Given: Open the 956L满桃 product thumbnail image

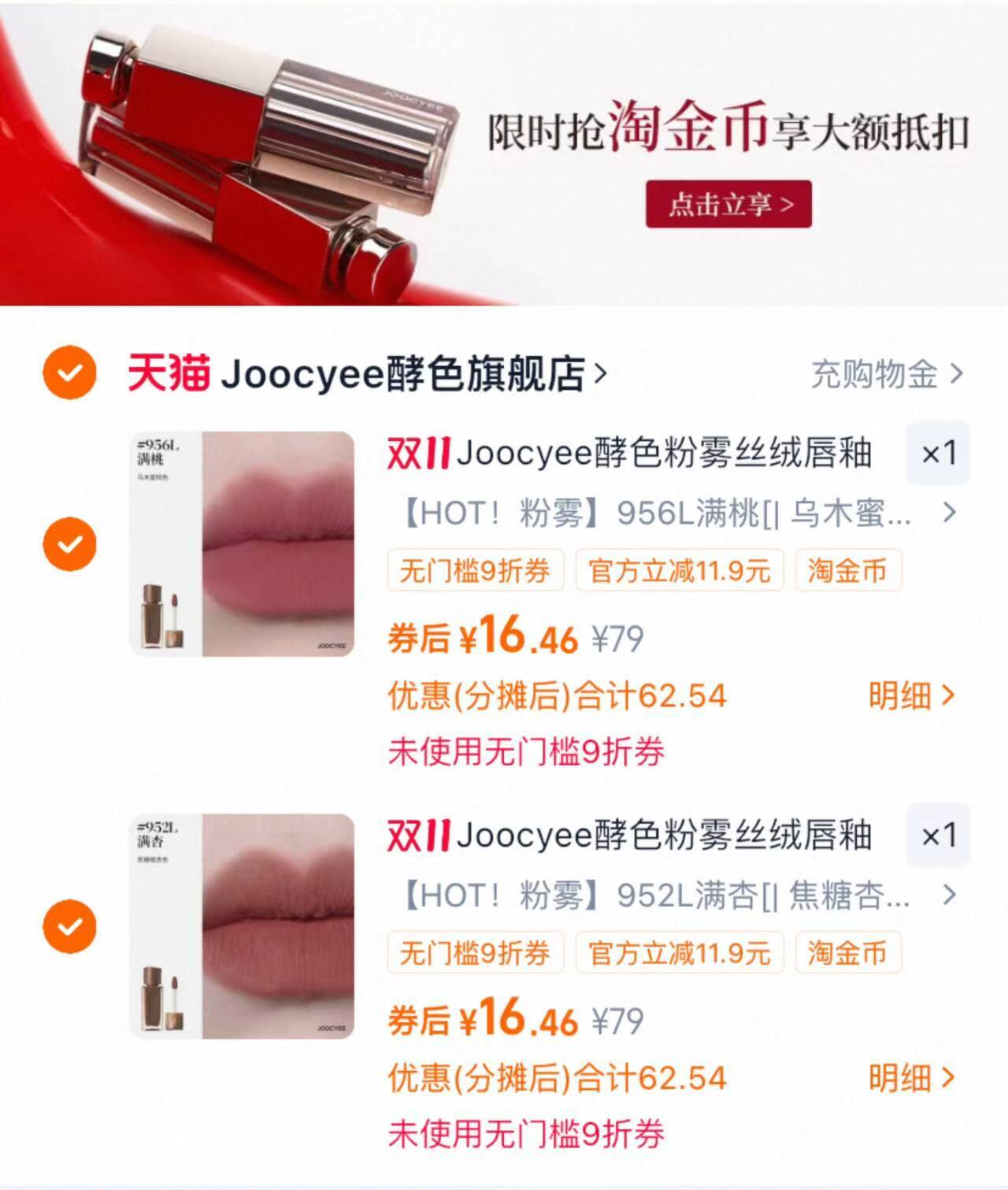Looking at the screenshot, I should [x=240, y=543].
